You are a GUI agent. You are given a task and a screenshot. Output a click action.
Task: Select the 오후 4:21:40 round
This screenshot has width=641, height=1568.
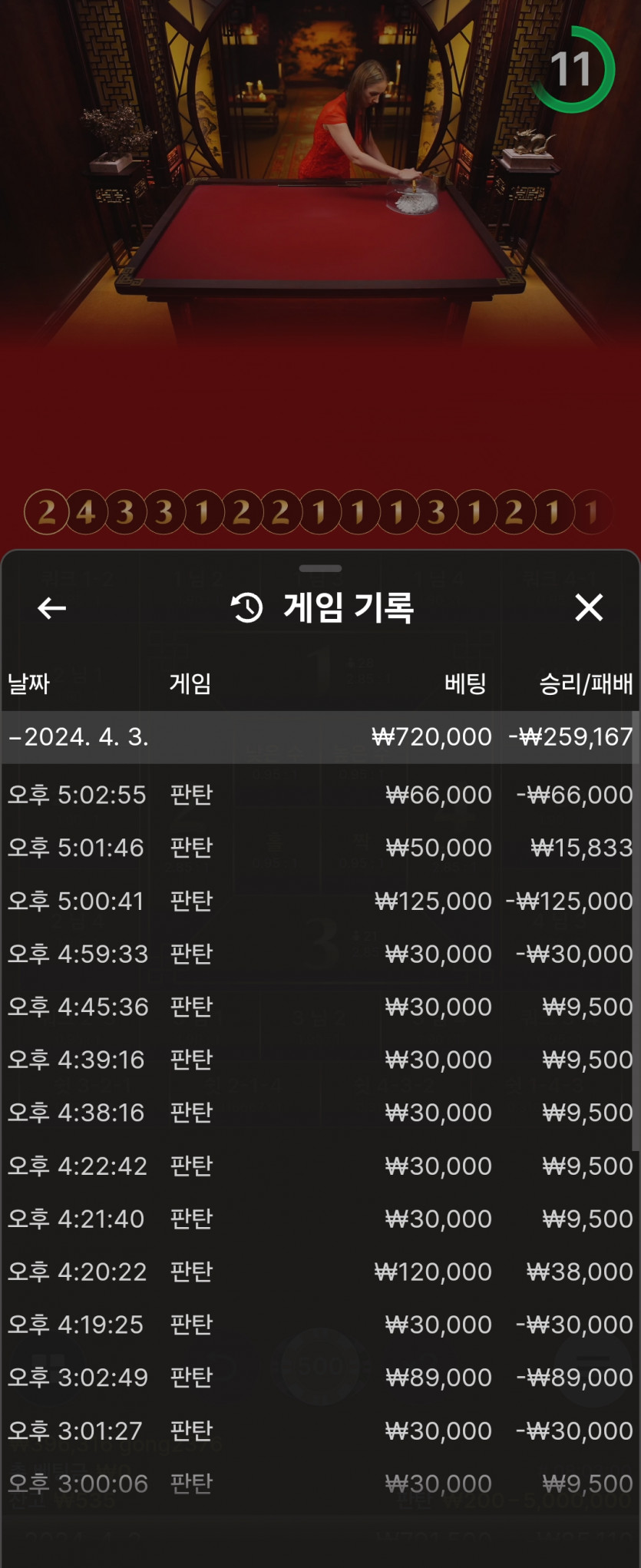319,1219
